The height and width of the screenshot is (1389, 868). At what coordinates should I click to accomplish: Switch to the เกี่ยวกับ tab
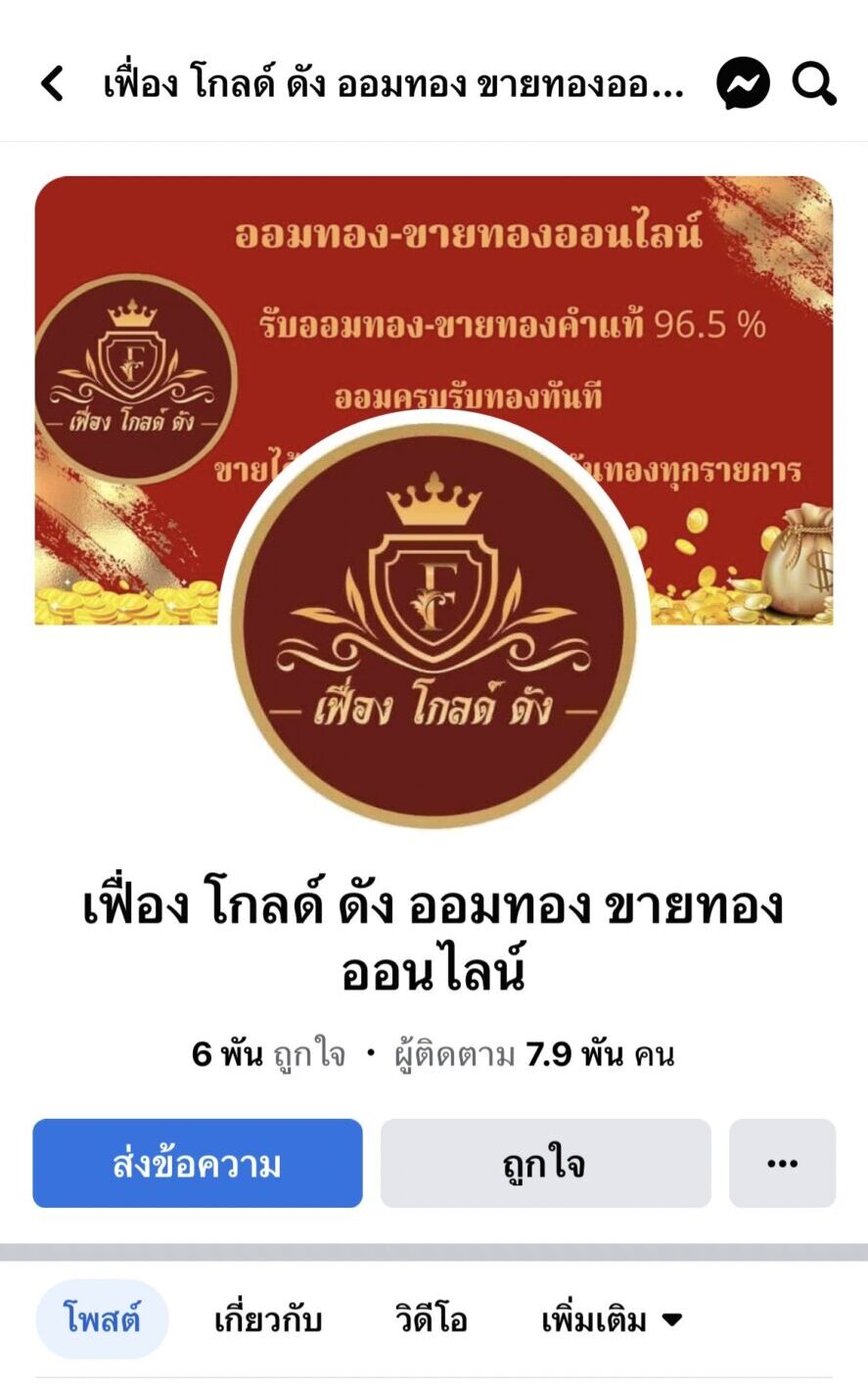tap(267, 1320)
